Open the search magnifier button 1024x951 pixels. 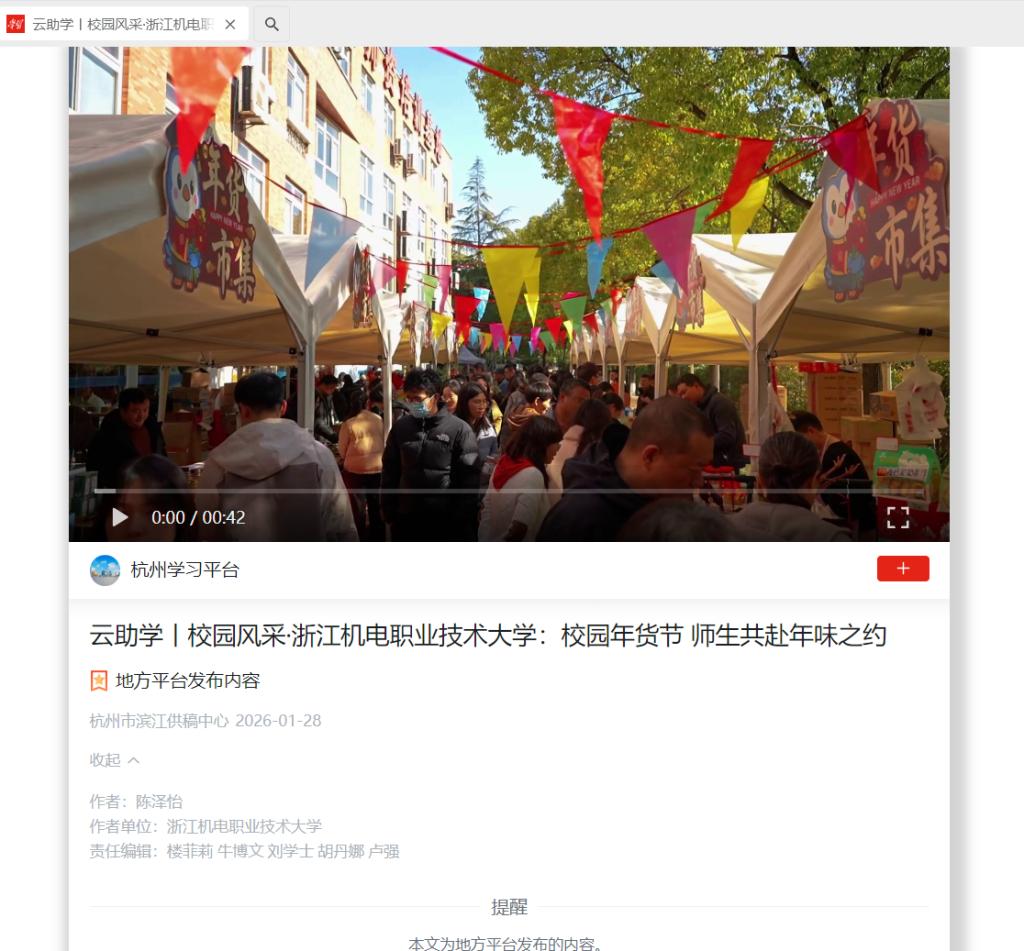pyautogui.click(x=271, y=24)
